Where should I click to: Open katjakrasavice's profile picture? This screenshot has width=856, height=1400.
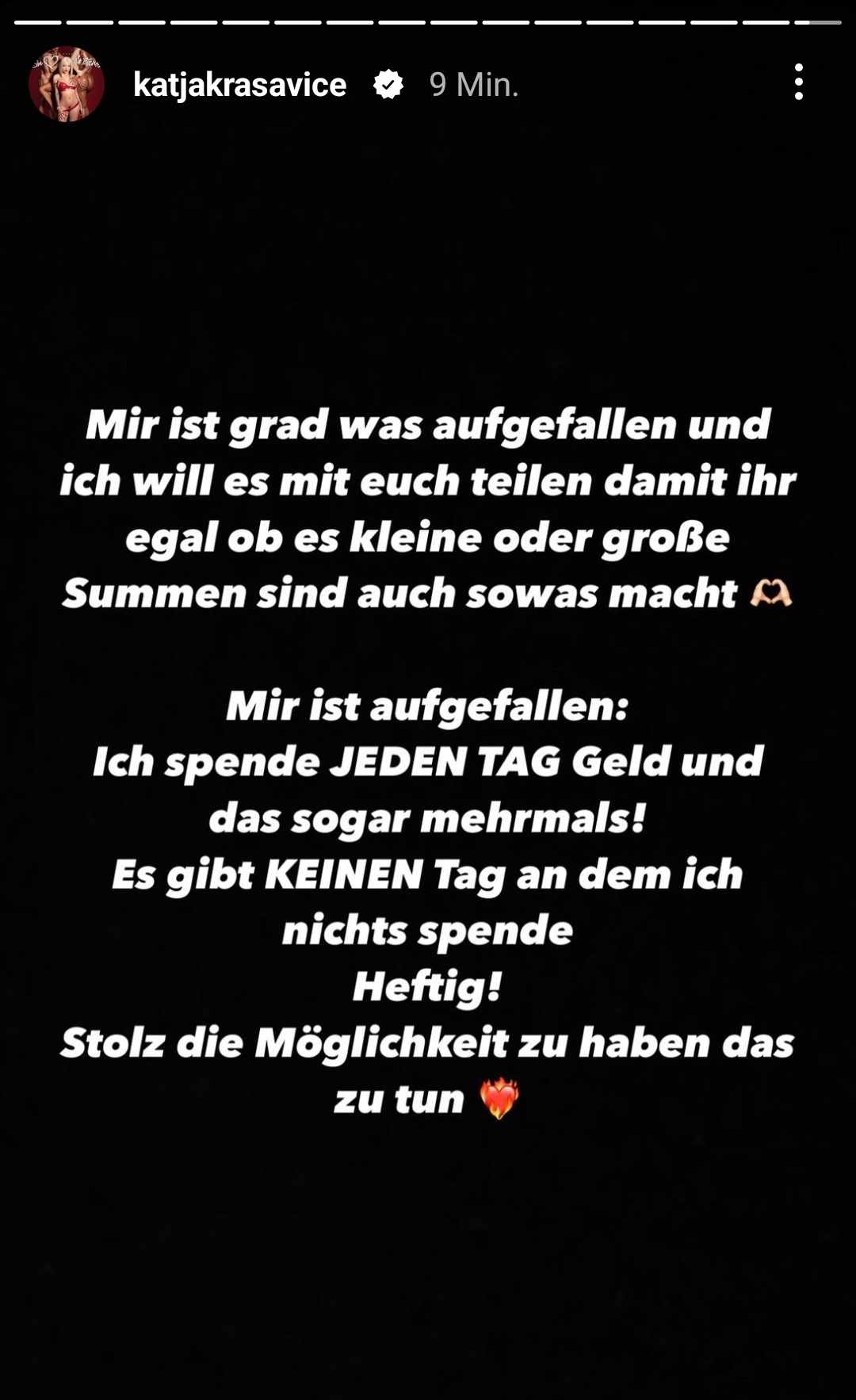67,84
